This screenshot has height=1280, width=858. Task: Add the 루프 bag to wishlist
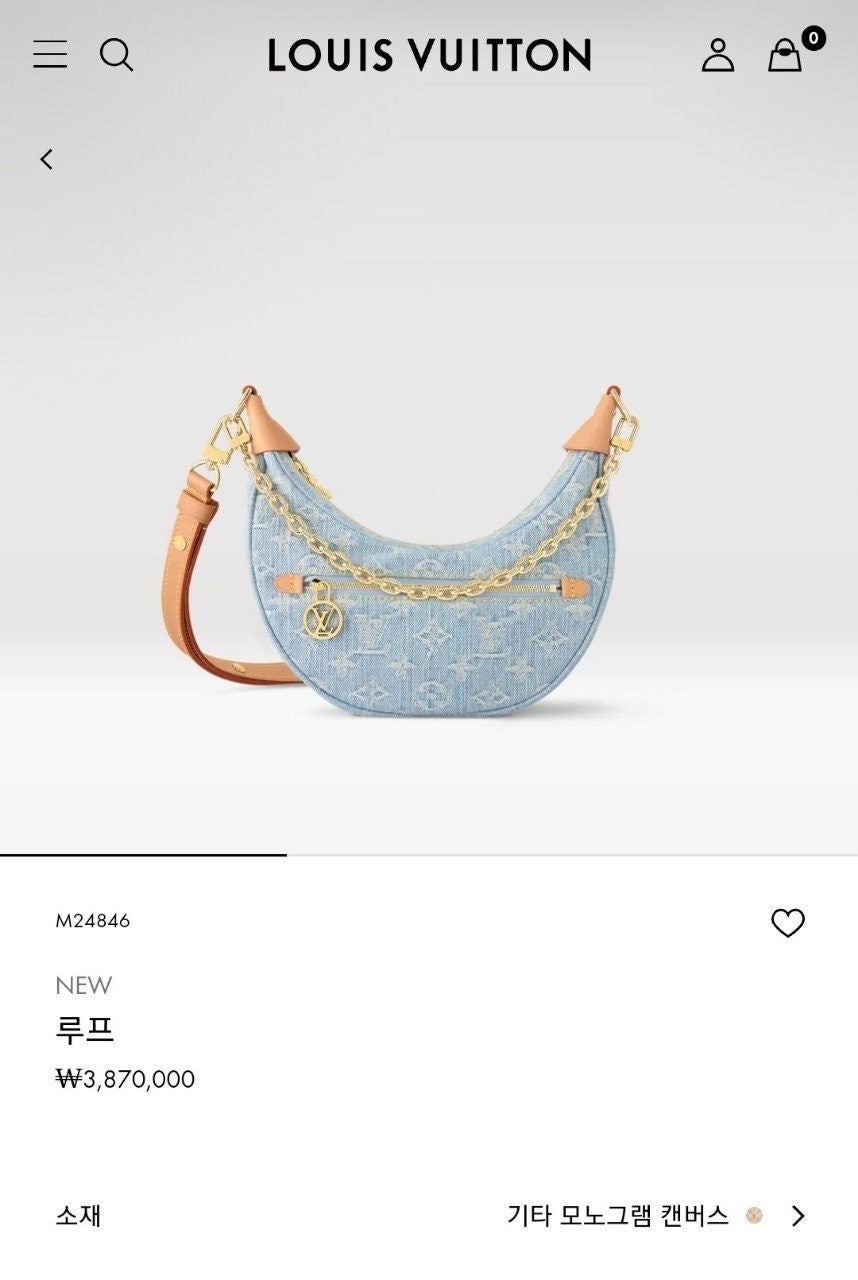(x=787, y=922)
